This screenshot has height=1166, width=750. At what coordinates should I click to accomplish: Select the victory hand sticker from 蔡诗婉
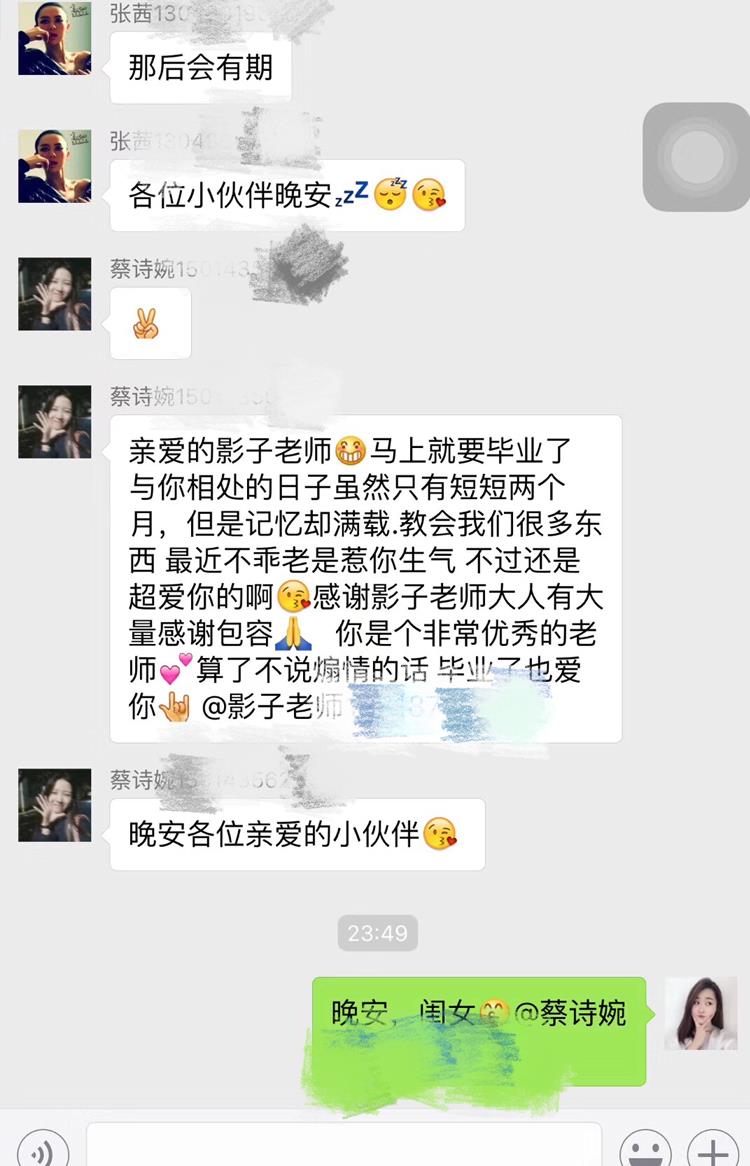click(148, 324)
